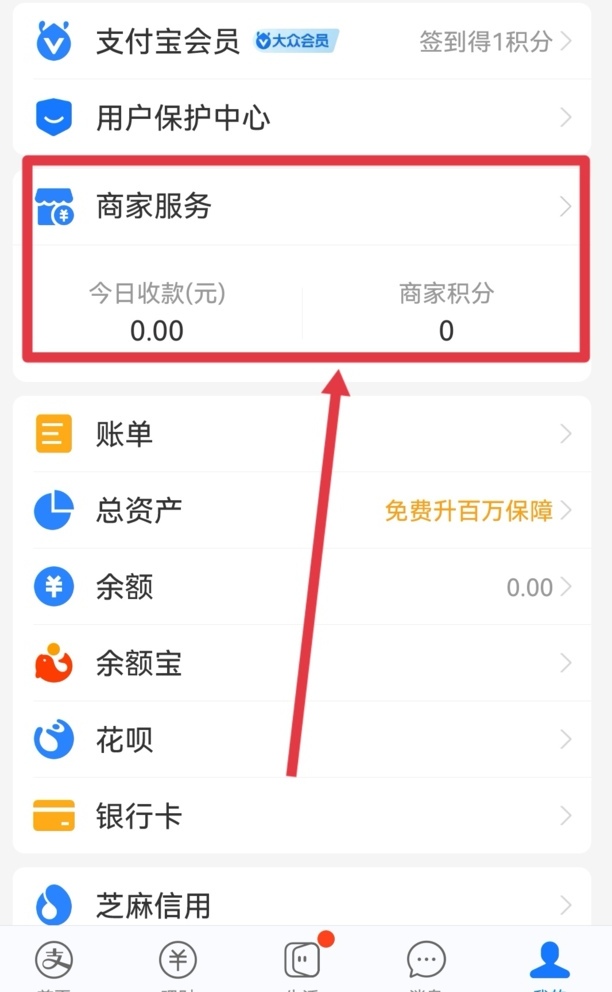The image size is (612, 992).
Task: Switch to the 生活 tab with red dot
Action: tap(301, 962)
